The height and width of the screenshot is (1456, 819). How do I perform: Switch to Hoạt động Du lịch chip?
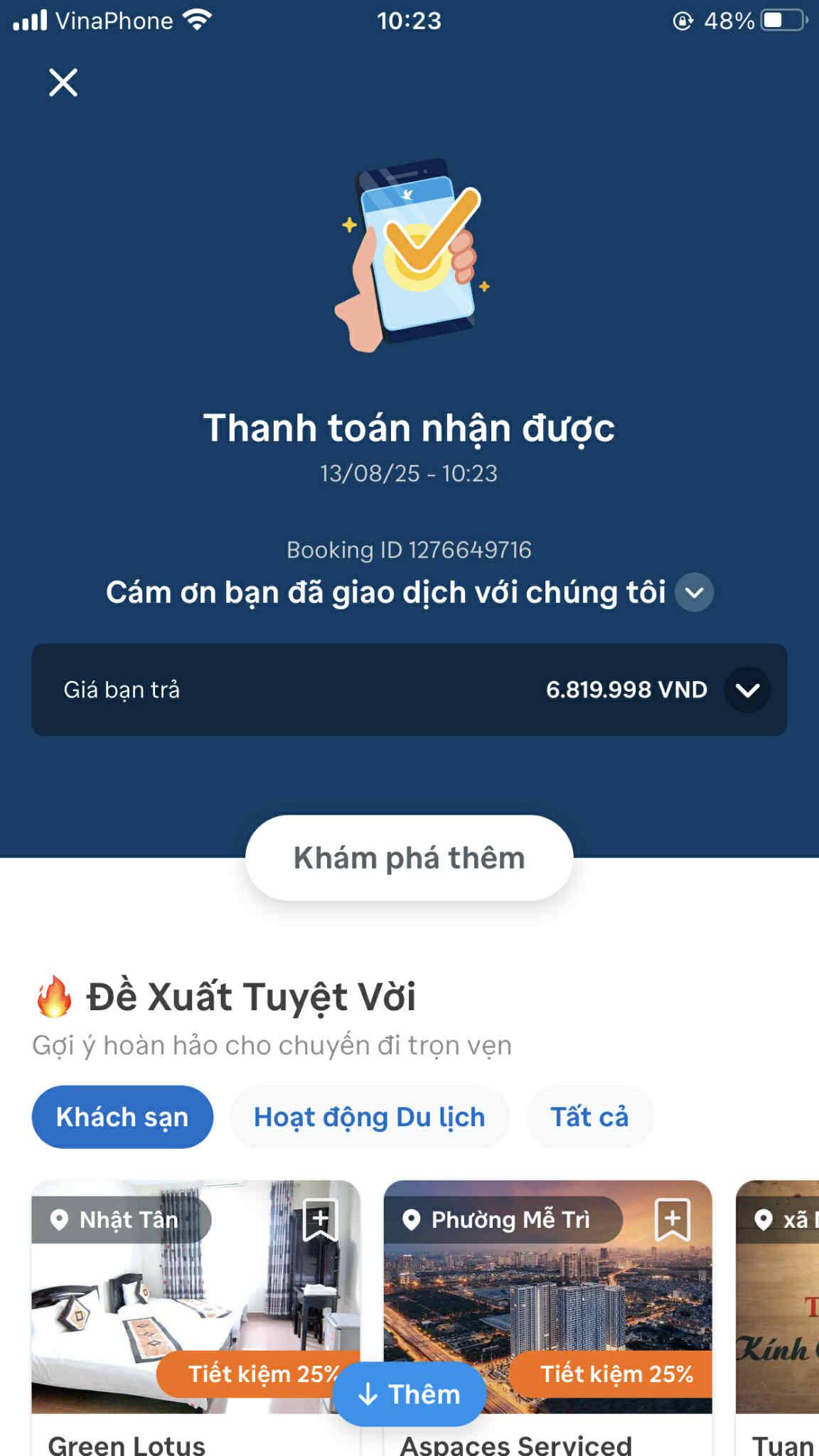(x=369, y=1117)
